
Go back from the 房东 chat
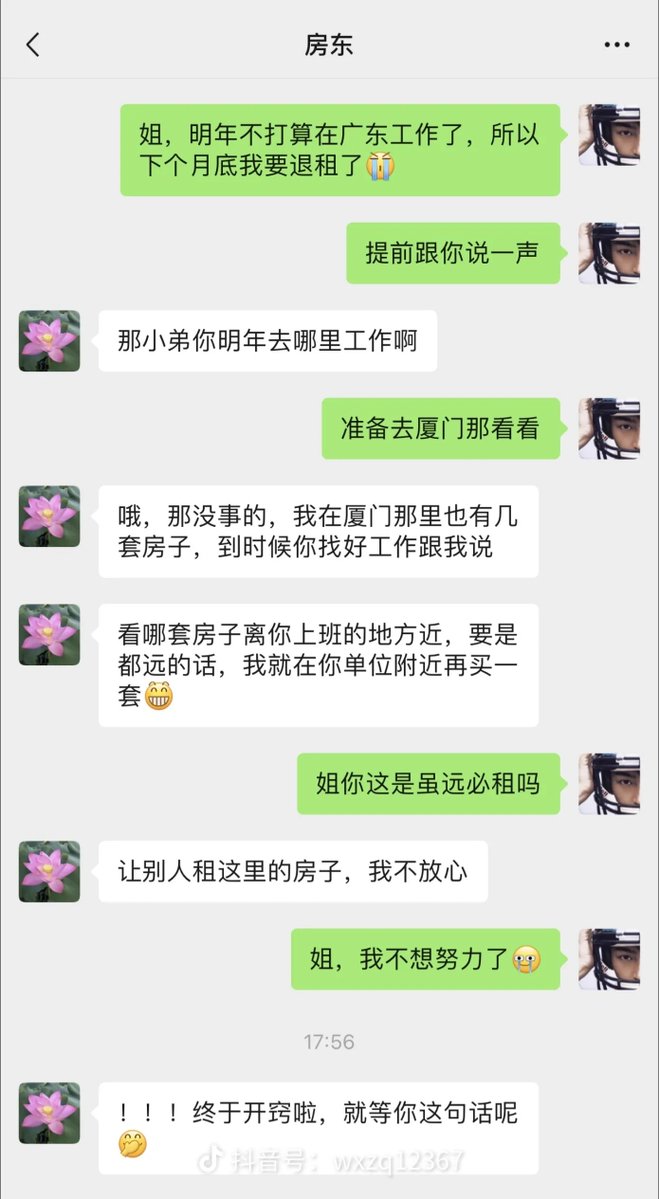[x=33, y=45]
